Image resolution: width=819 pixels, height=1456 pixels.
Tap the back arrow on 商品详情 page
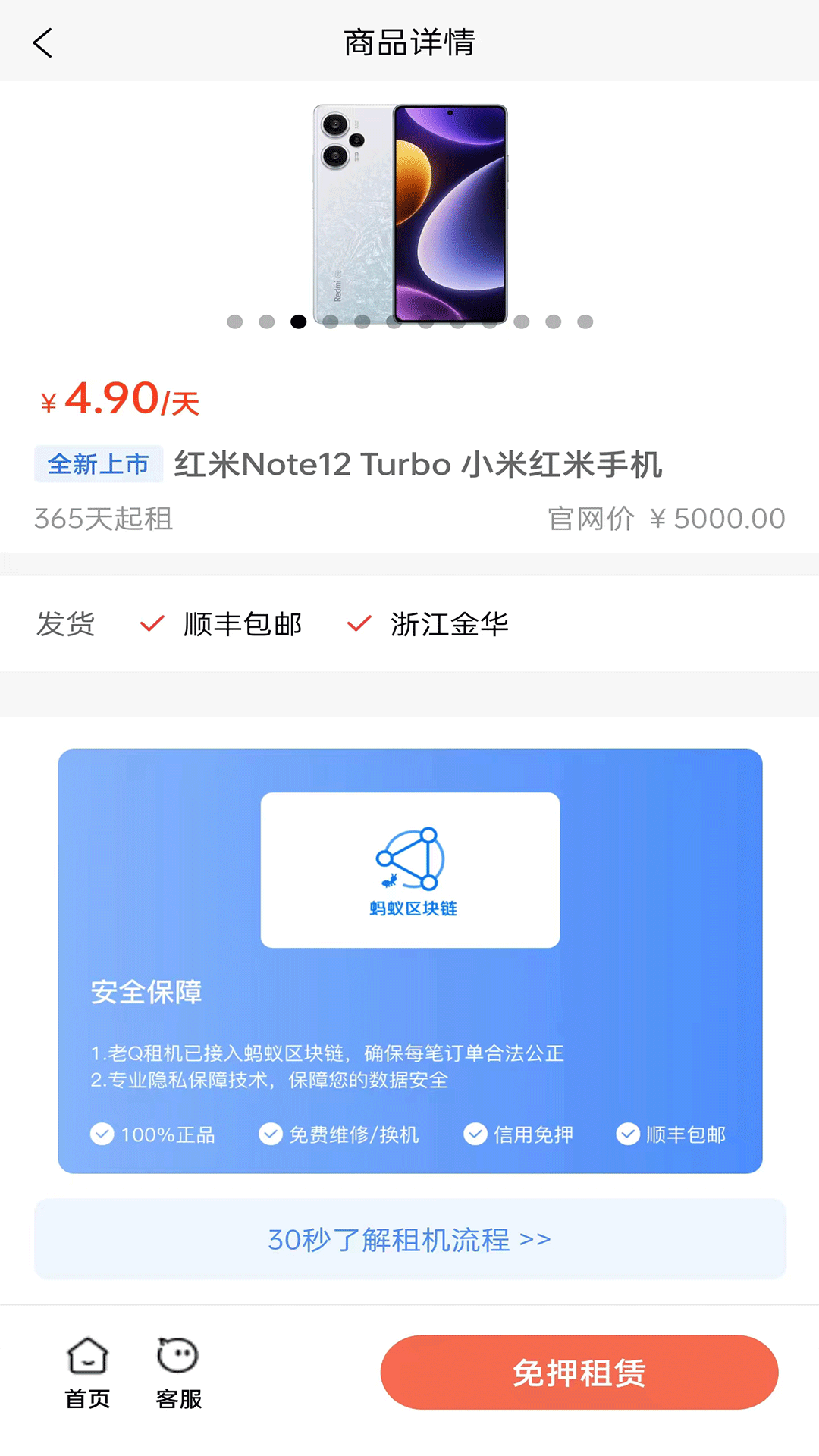43,42
